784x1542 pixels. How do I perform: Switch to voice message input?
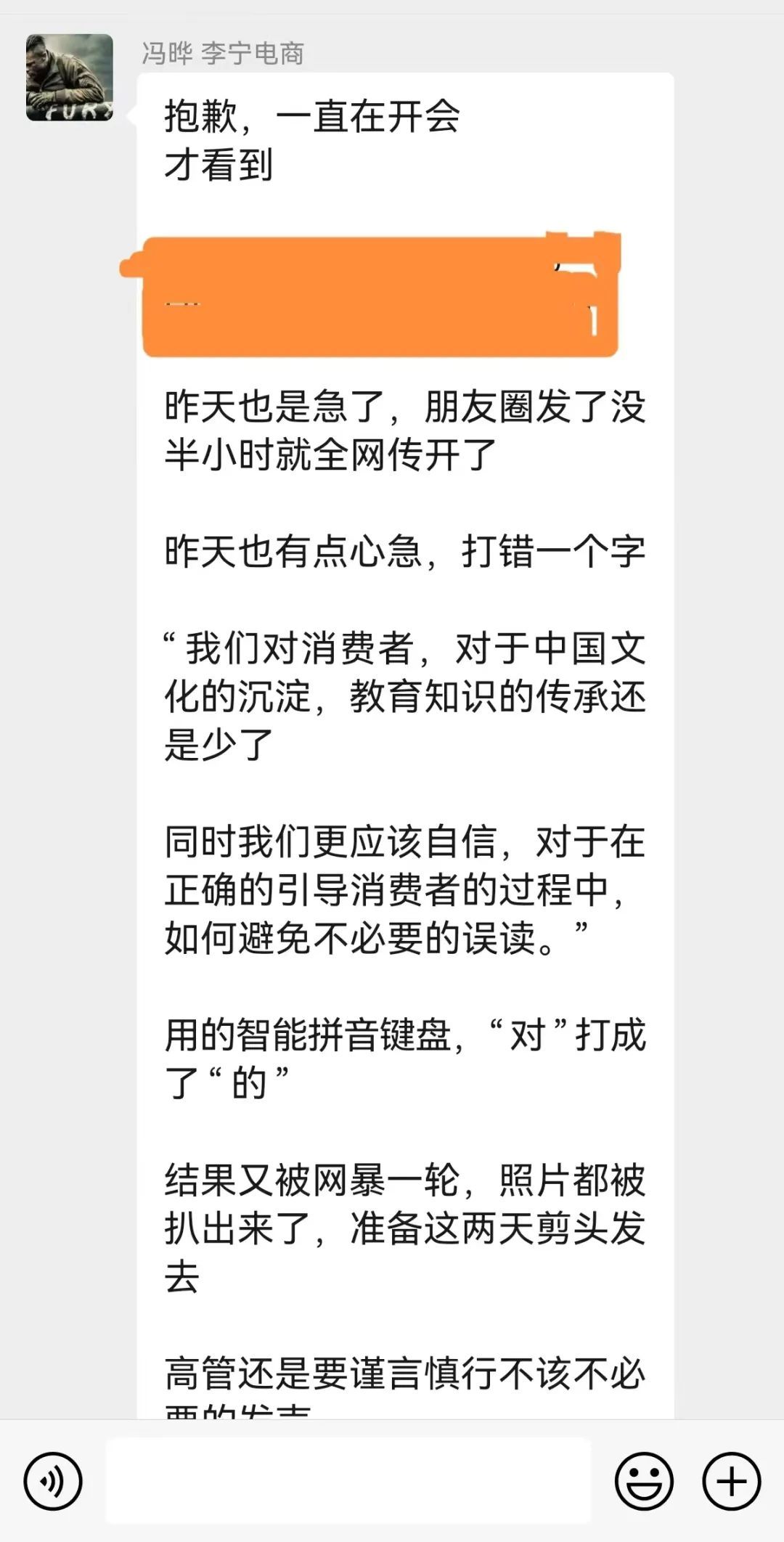53,1481
